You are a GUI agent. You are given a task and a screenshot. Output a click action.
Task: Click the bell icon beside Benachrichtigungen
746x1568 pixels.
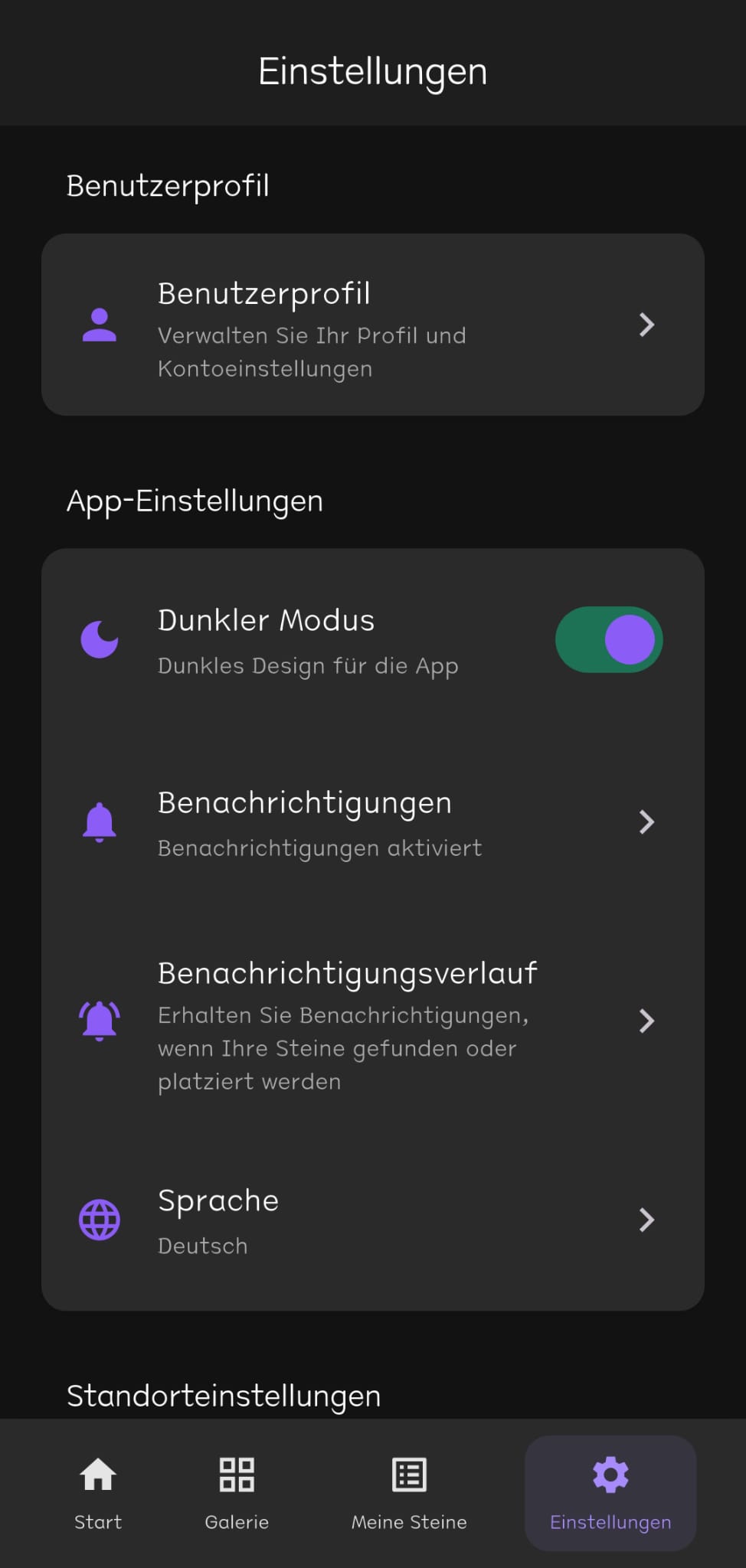(x=100, y=823)
